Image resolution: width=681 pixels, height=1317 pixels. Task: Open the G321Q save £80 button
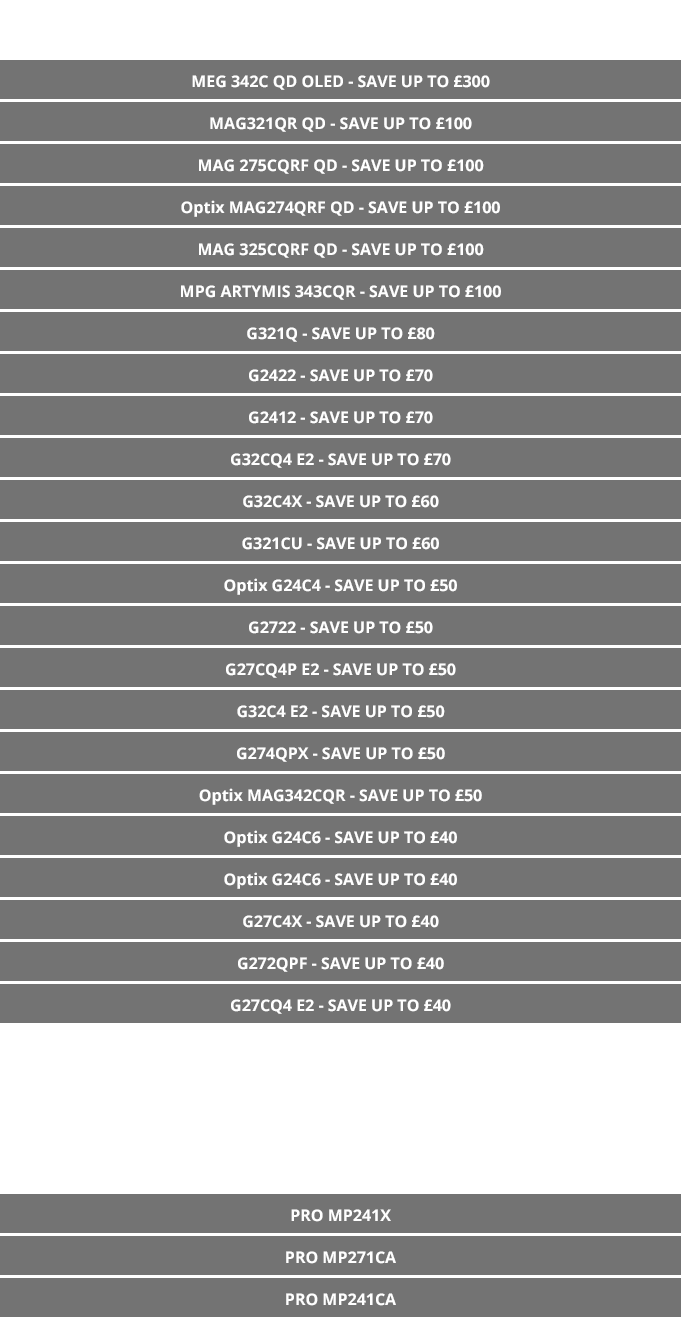(x=340, y=333)
